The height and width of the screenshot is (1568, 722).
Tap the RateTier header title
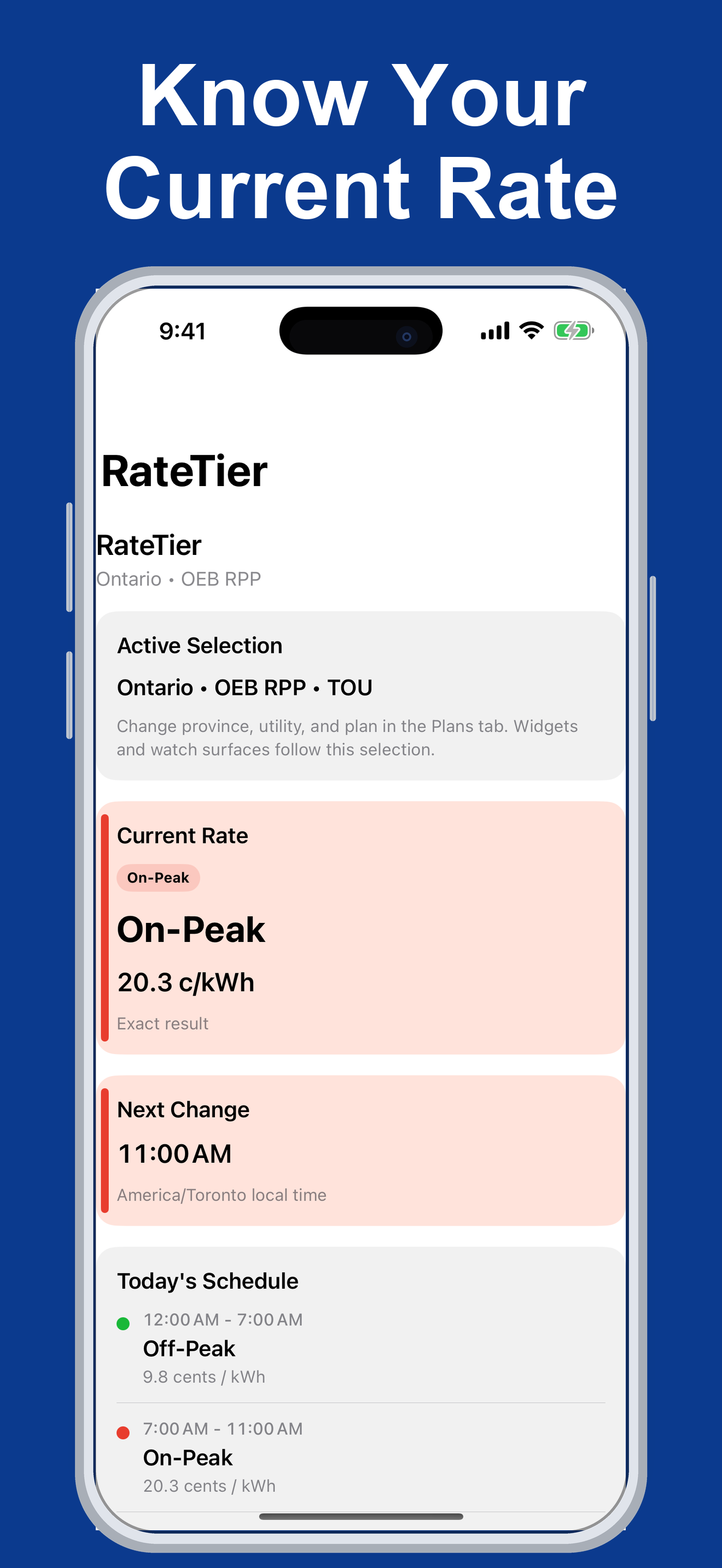184,469
